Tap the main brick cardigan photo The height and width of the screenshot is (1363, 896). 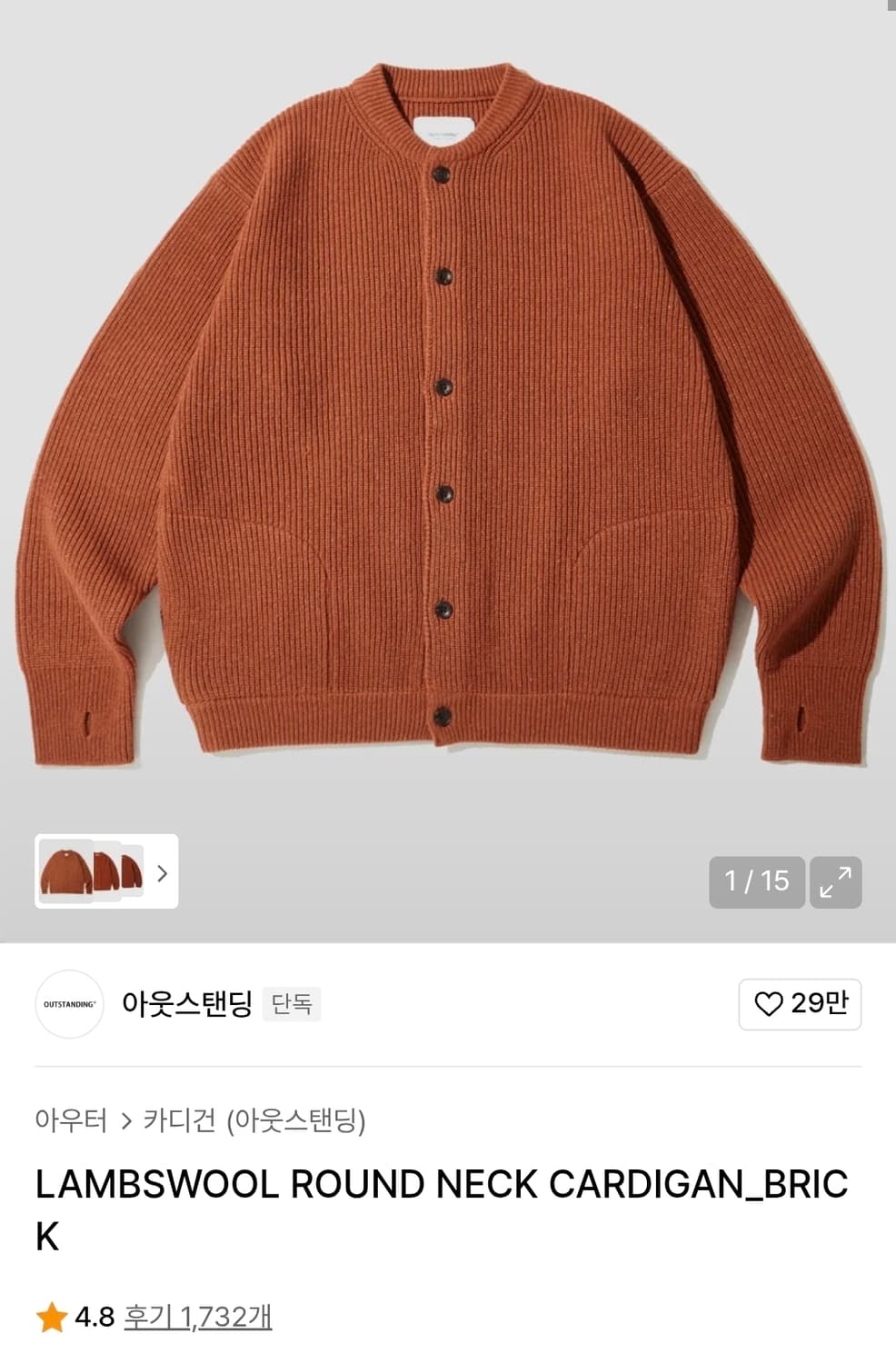click(x=445, y=409)
